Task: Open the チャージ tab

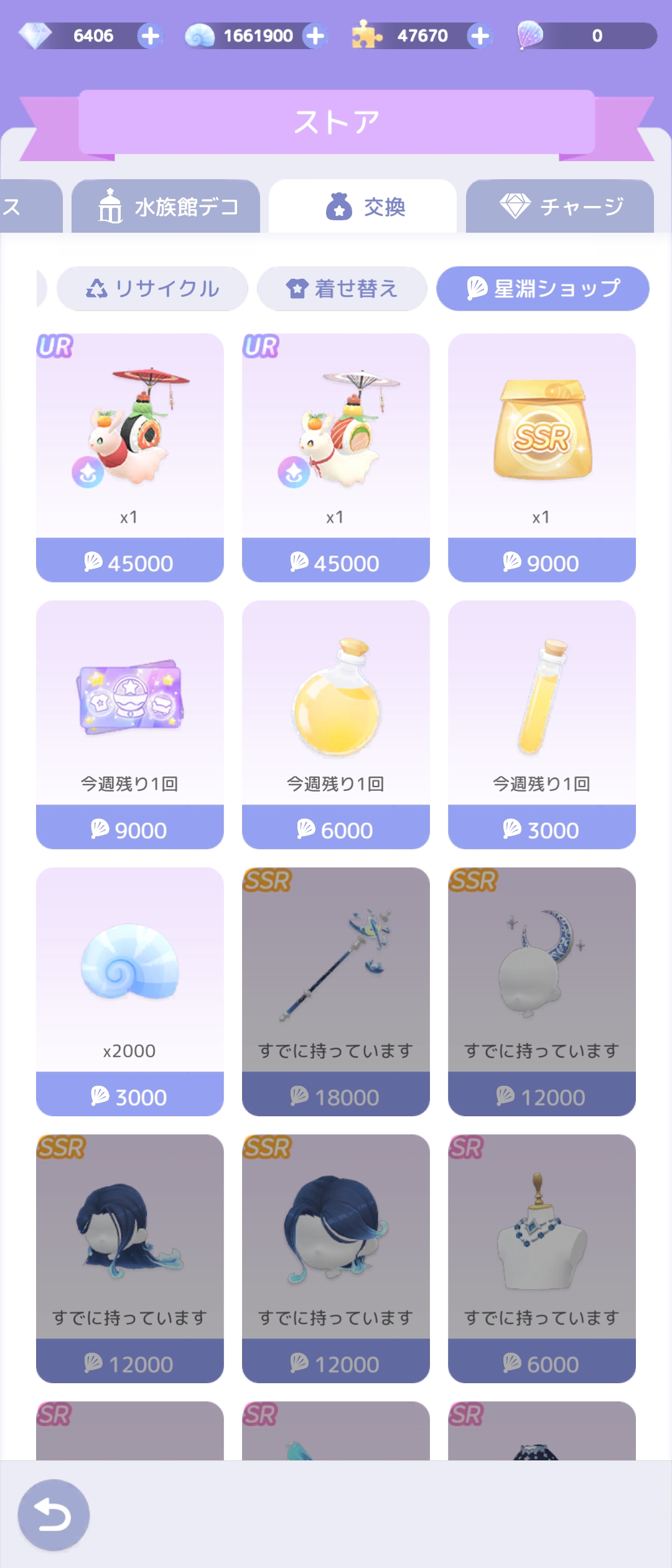Action: (560, 207)
